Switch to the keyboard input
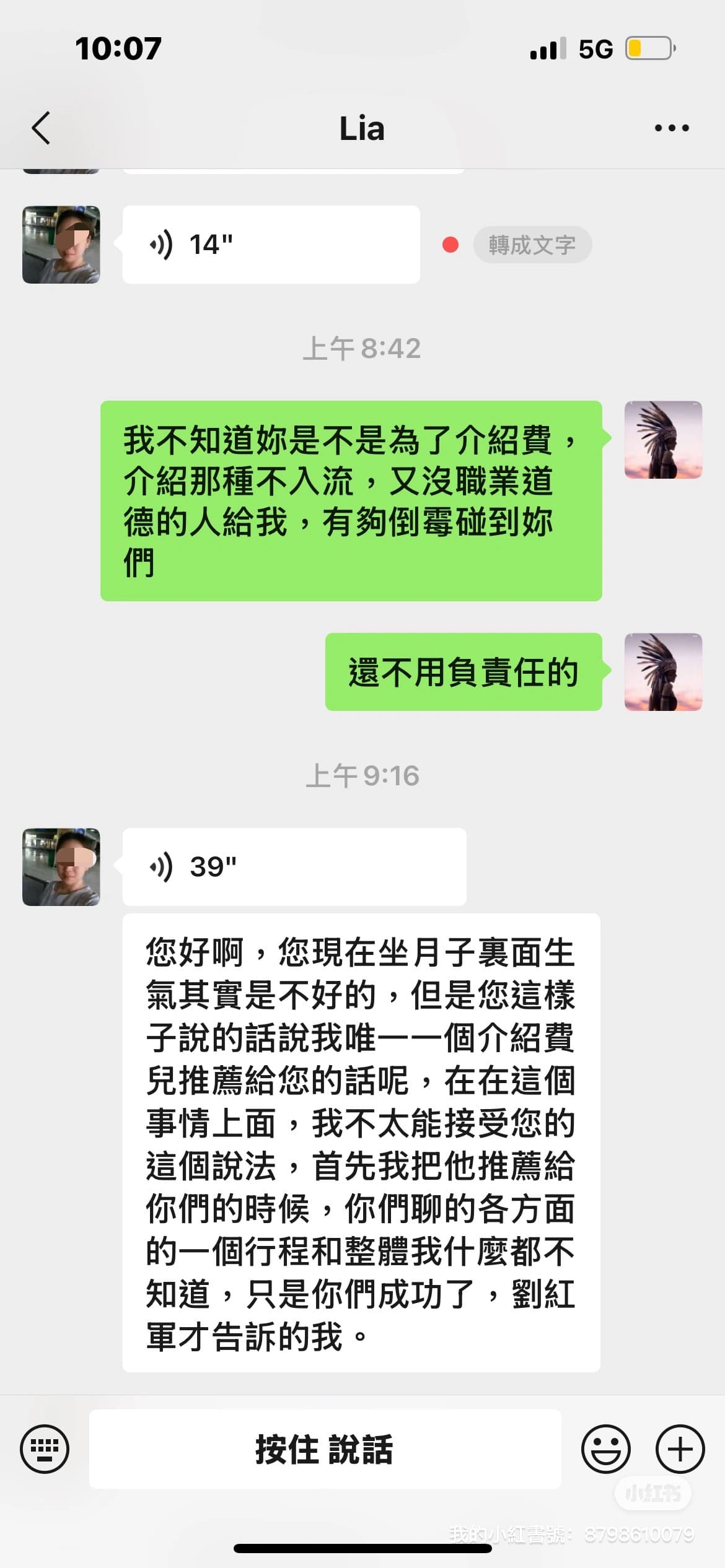Viewport: 725px width, 1568px height. 45,1448
